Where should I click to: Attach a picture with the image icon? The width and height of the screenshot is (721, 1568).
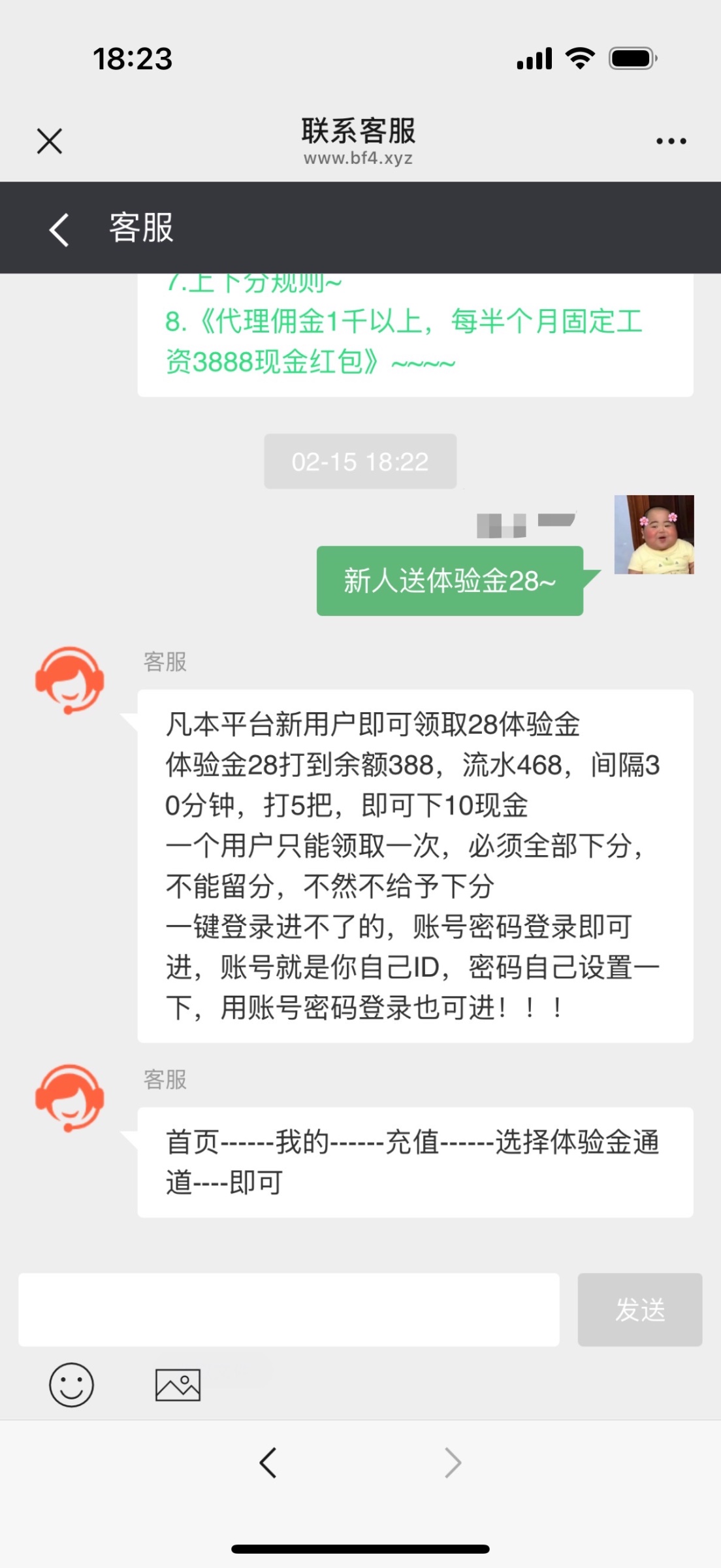point(178,1385)
